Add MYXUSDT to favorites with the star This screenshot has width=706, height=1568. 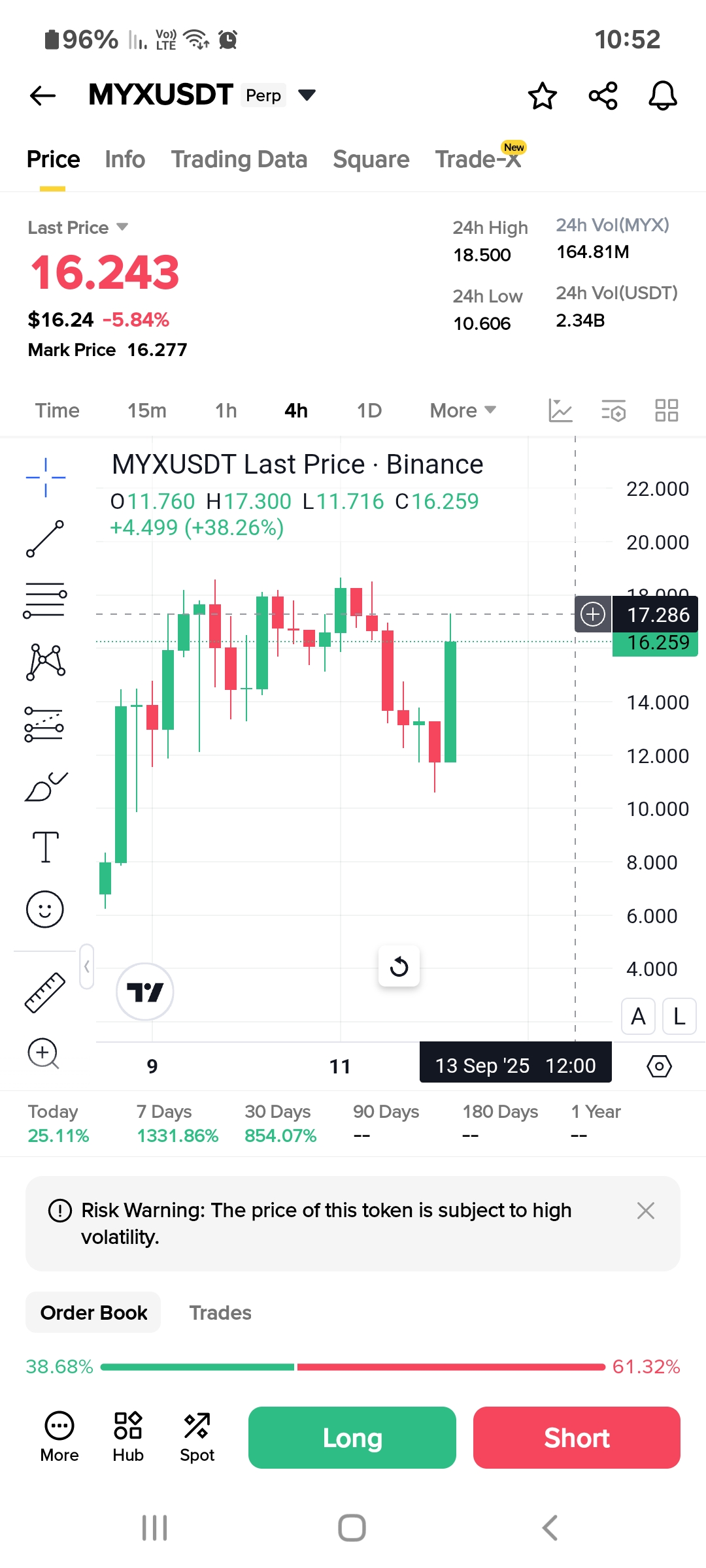pyautogui.click(x=542, y=96)
